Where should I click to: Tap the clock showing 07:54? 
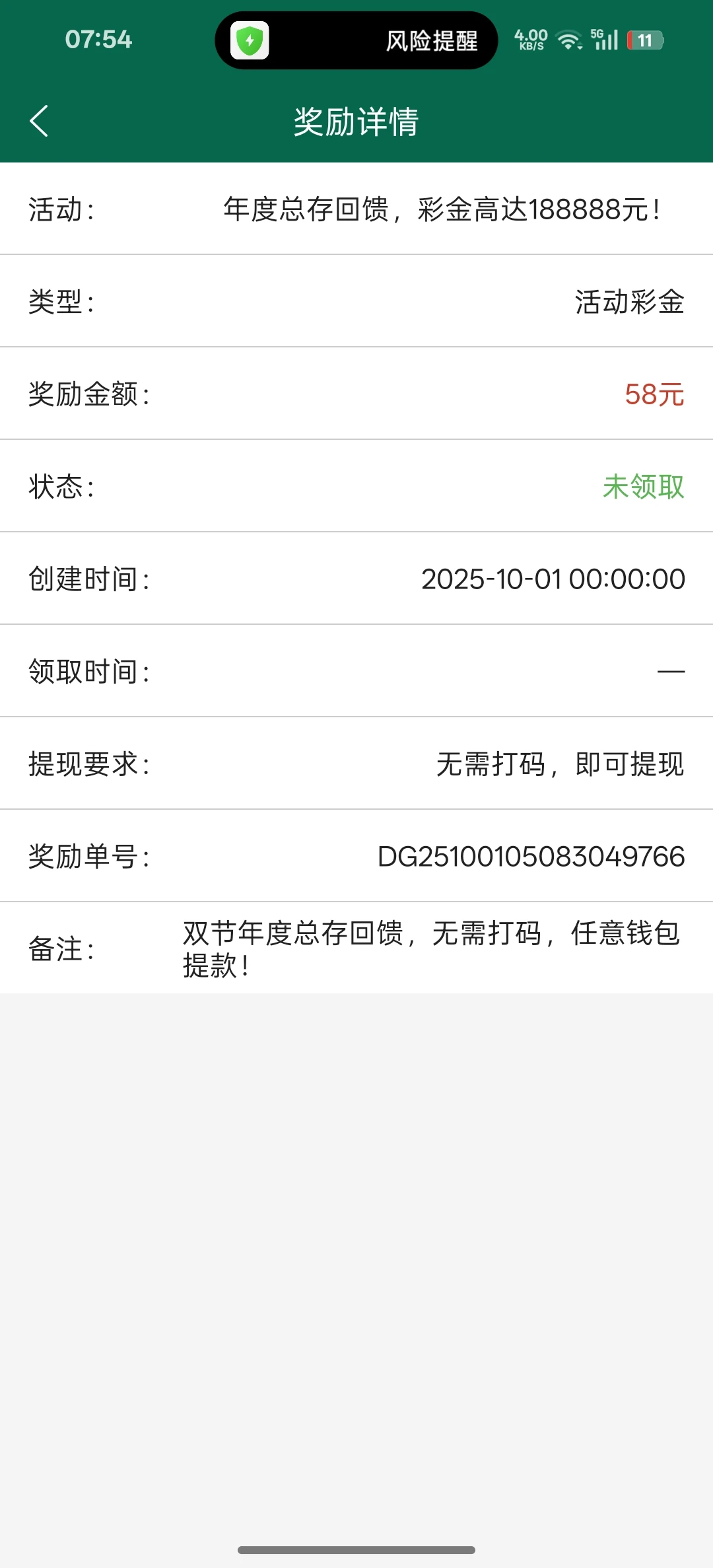[x=99, y=40]
